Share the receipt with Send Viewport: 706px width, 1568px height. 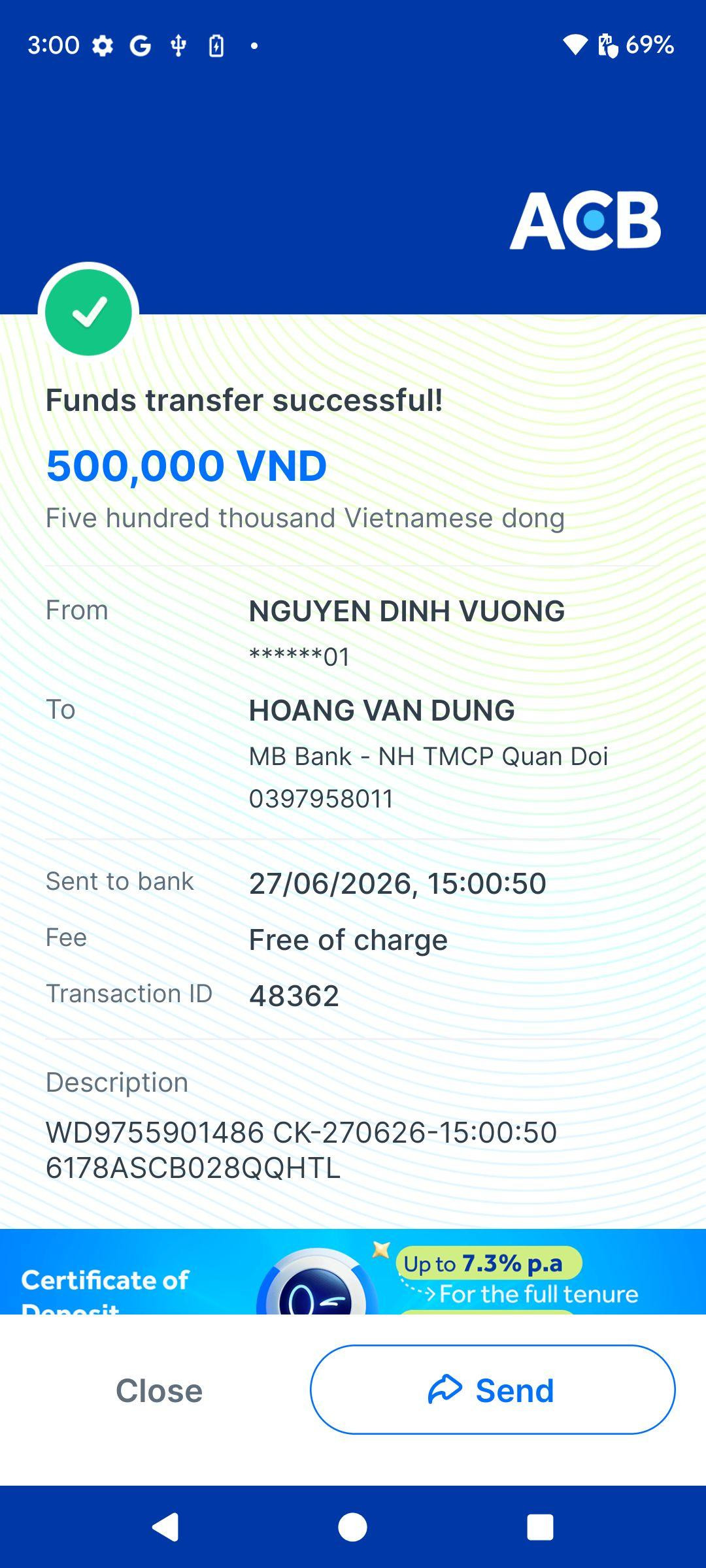[492, 1390]
